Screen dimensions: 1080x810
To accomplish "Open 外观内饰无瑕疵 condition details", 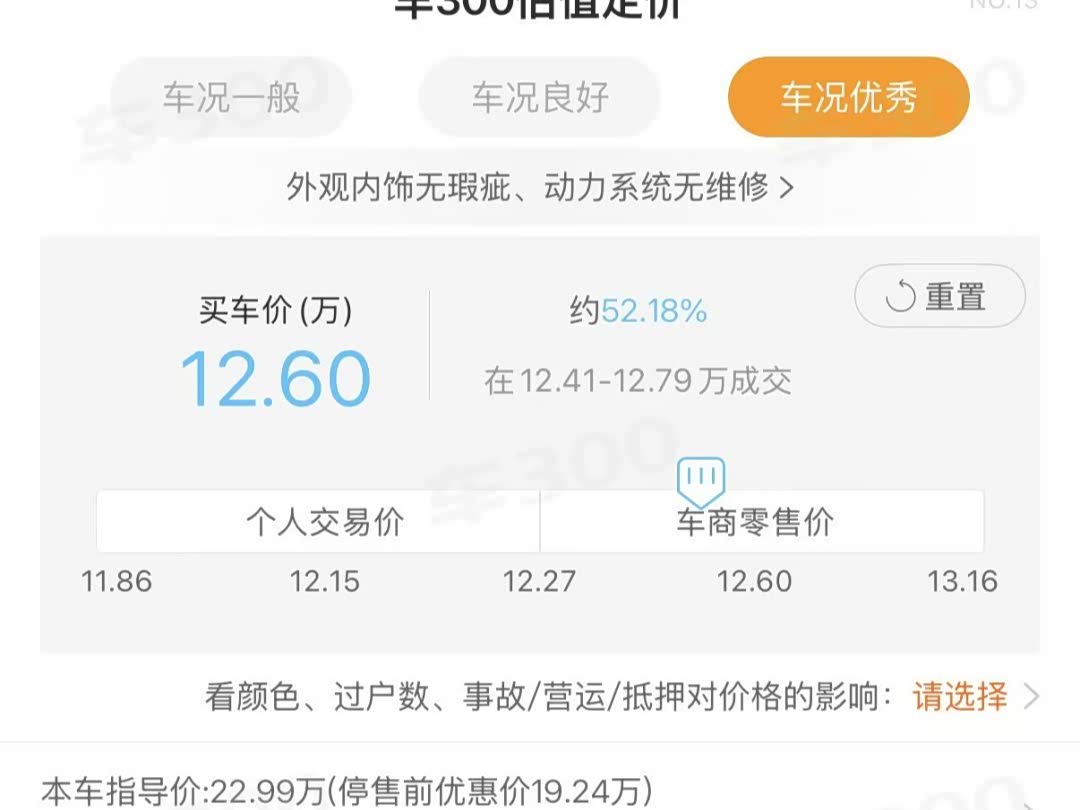I will coord(540,187).
